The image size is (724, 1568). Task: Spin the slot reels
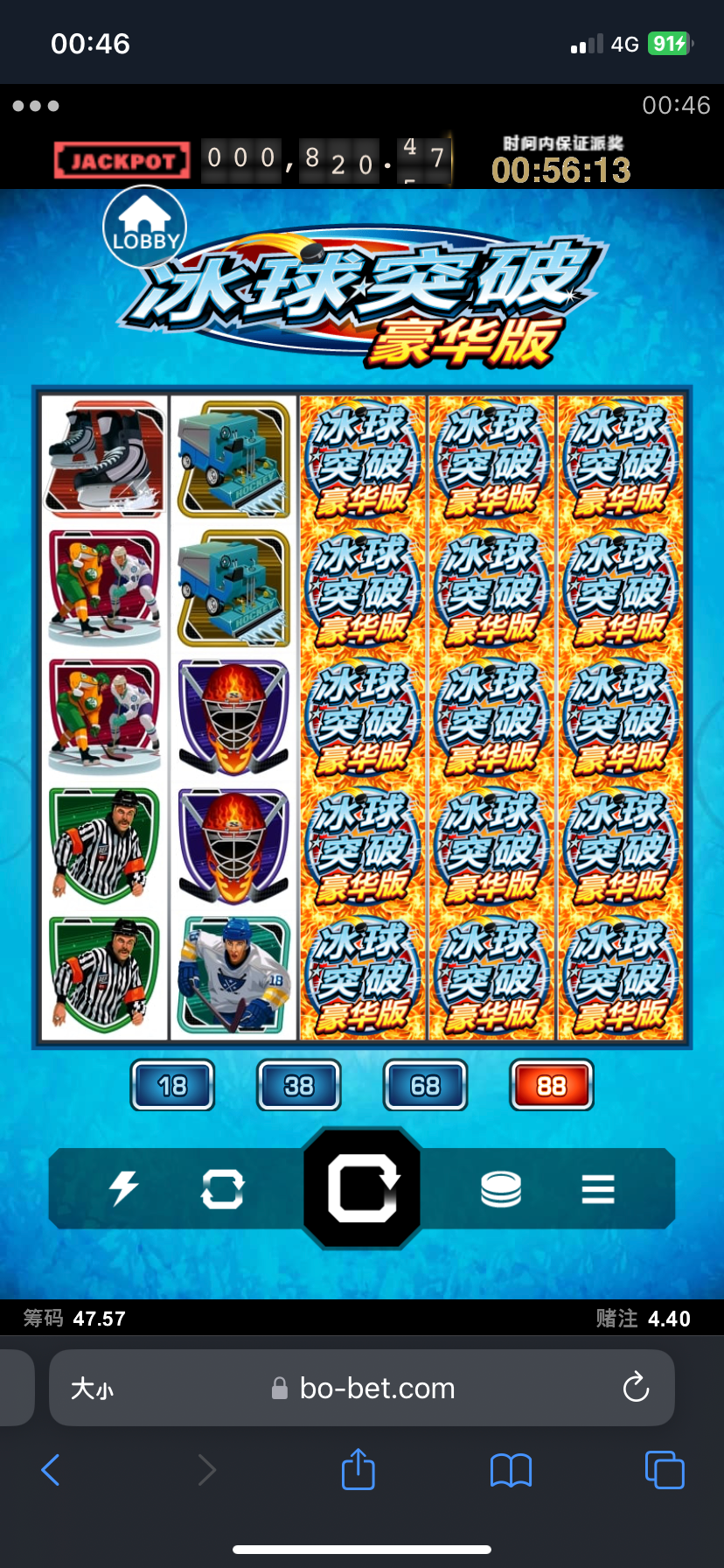[362, 1188]
